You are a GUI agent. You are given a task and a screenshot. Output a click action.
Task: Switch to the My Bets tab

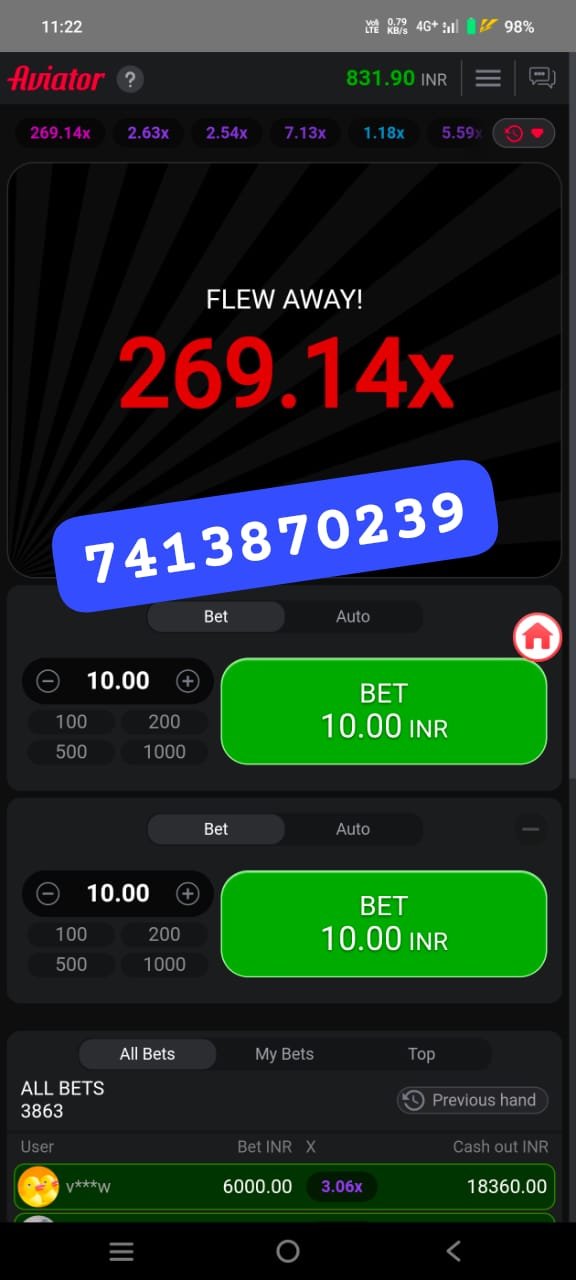click(x=284, y=1054)
